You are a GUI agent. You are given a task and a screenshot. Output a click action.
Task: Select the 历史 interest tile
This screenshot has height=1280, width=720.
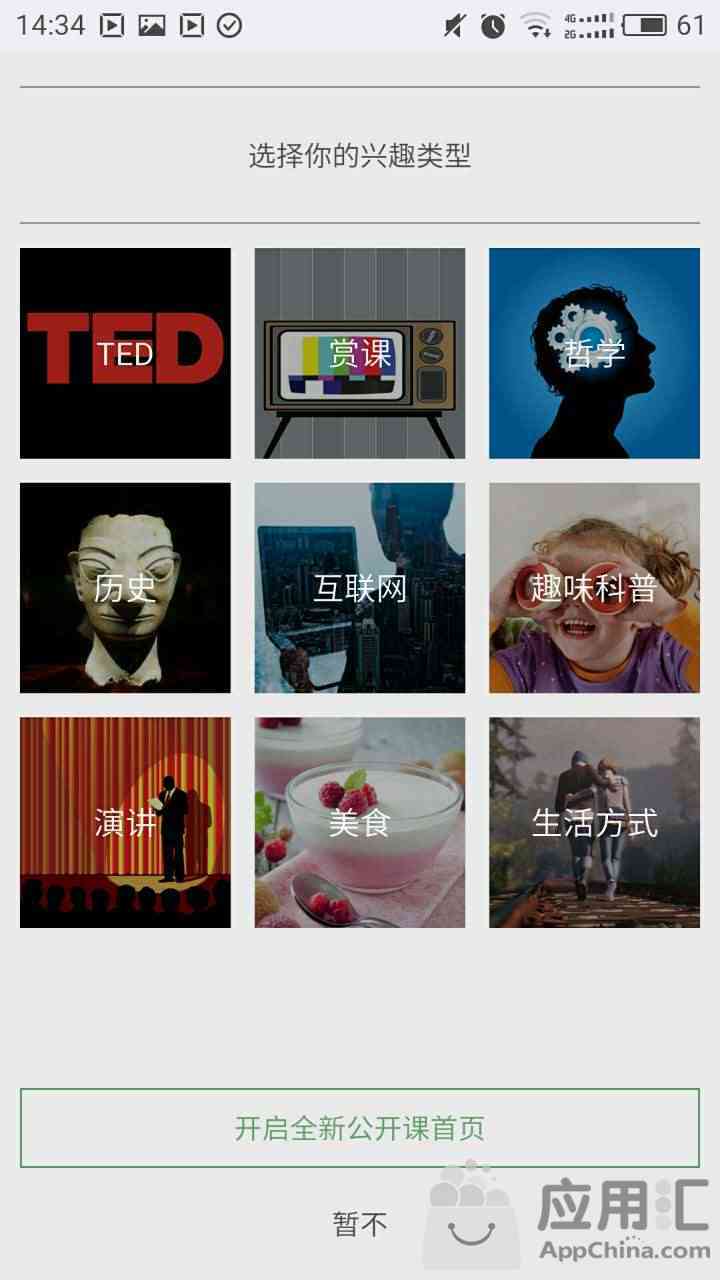(125, 588)
